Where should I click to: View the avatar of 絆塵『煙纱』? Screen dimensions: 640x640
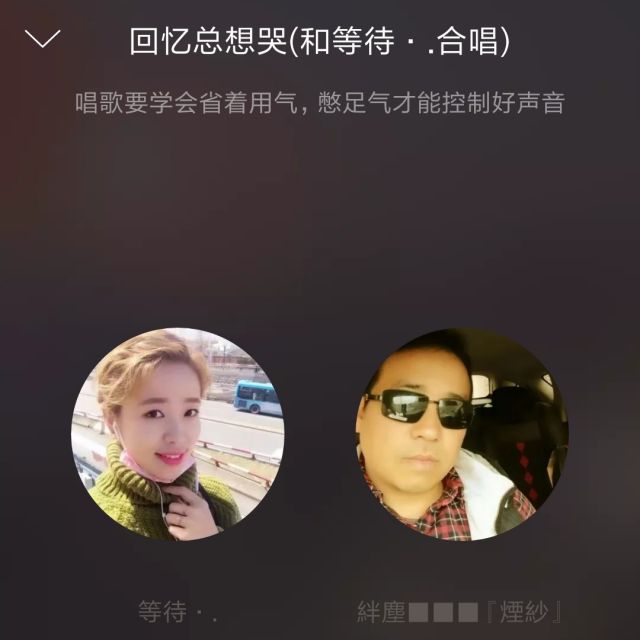462,435
